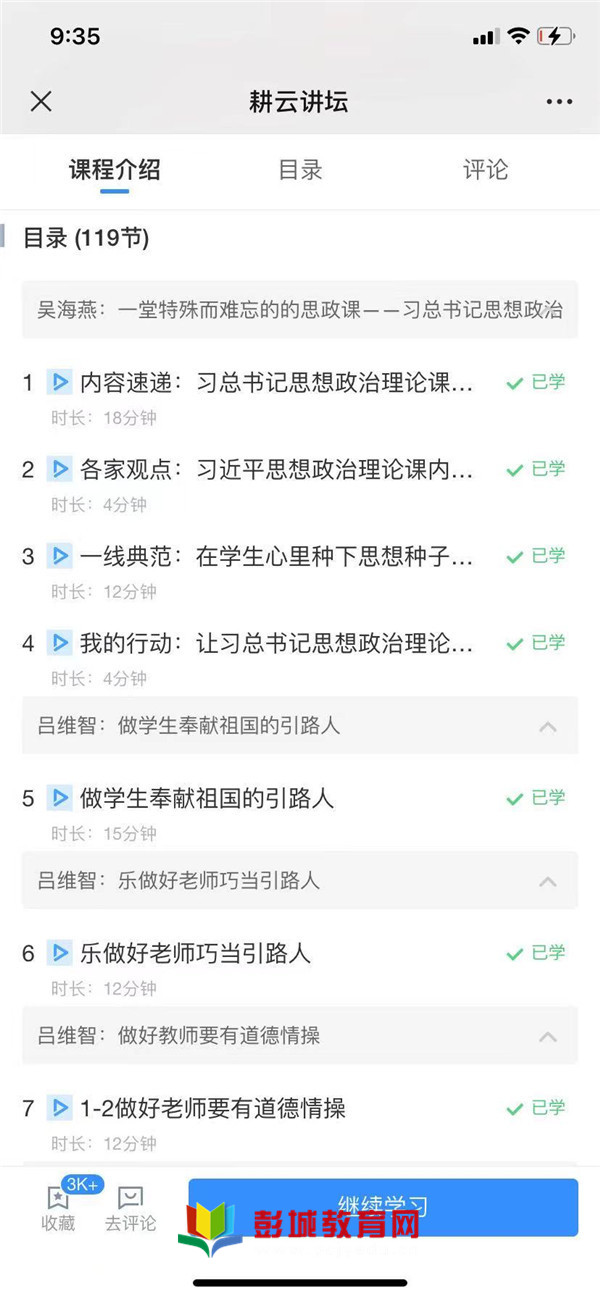Play lesson 2 各家观点

[276, 469]
